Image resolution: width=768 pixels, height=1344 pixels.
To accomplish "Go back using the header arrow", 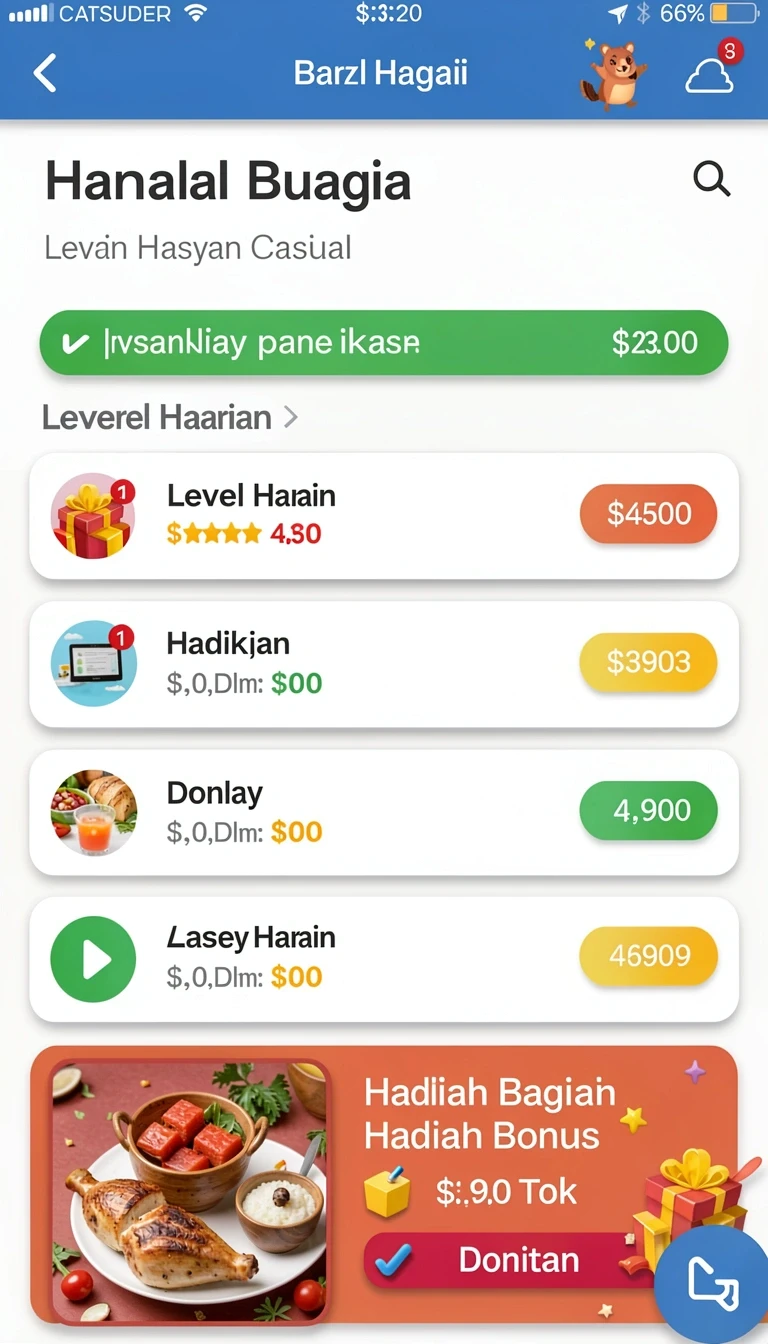I will 45,73.
